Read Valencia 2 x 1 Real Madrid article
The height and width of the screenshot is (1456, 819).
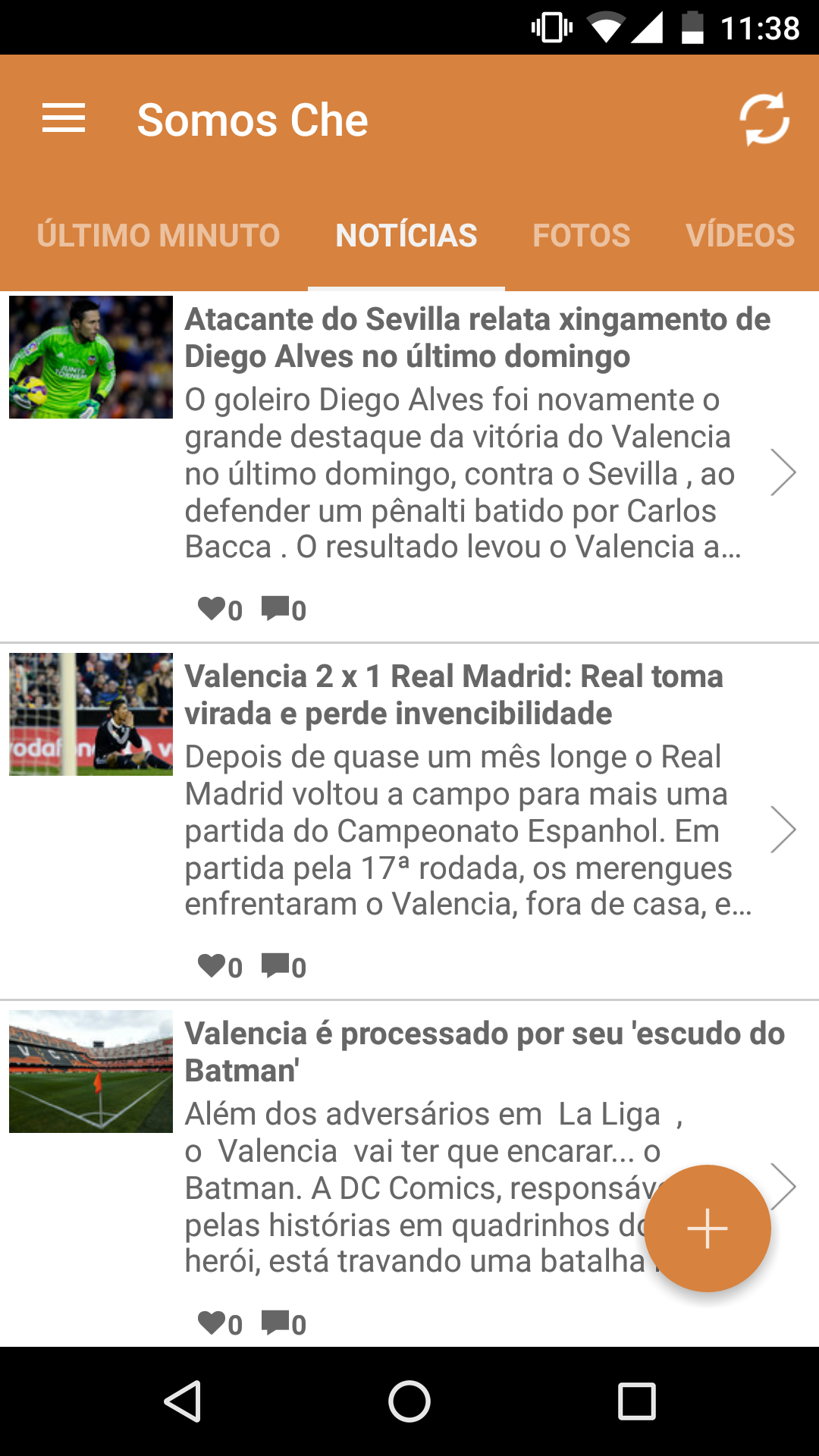[455, 695]
